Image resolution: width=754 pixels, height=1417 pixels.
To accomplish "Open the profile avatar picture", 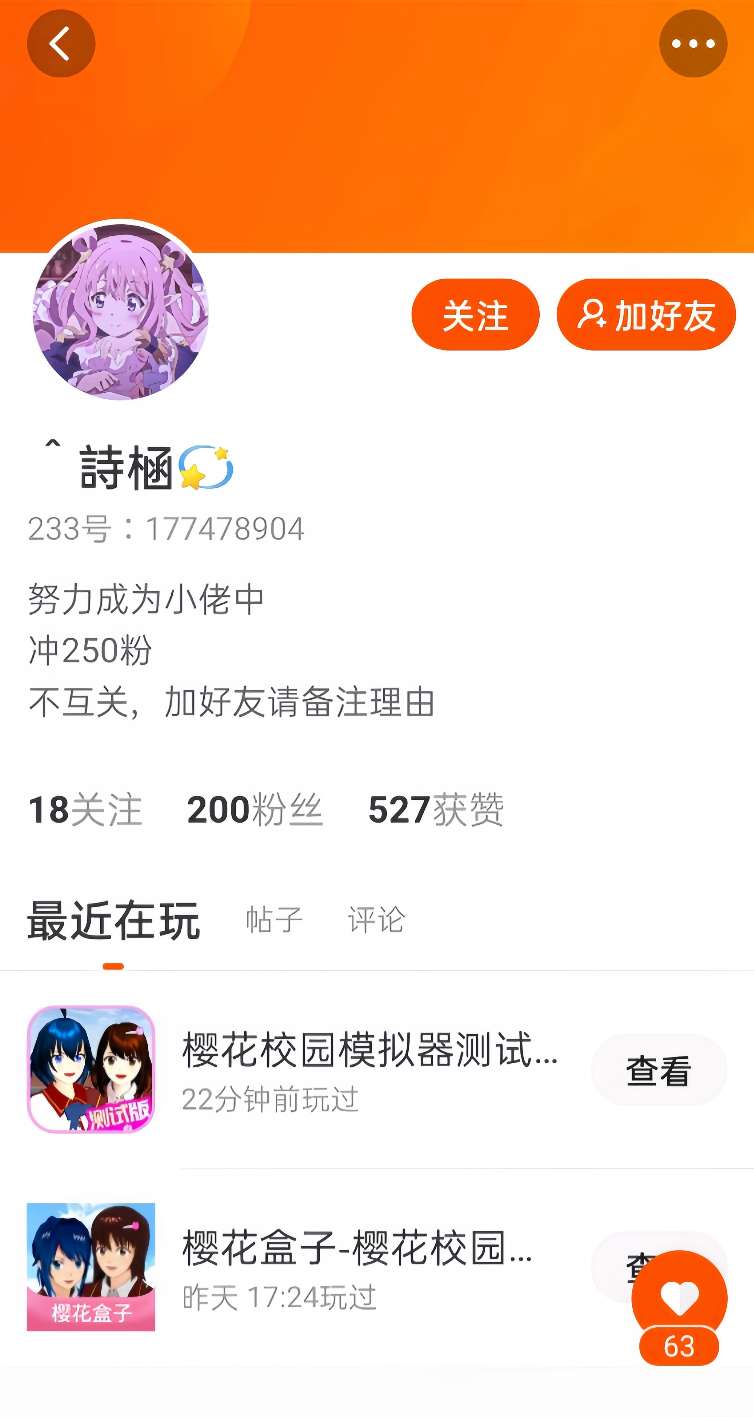I will [x=121, y=311].
